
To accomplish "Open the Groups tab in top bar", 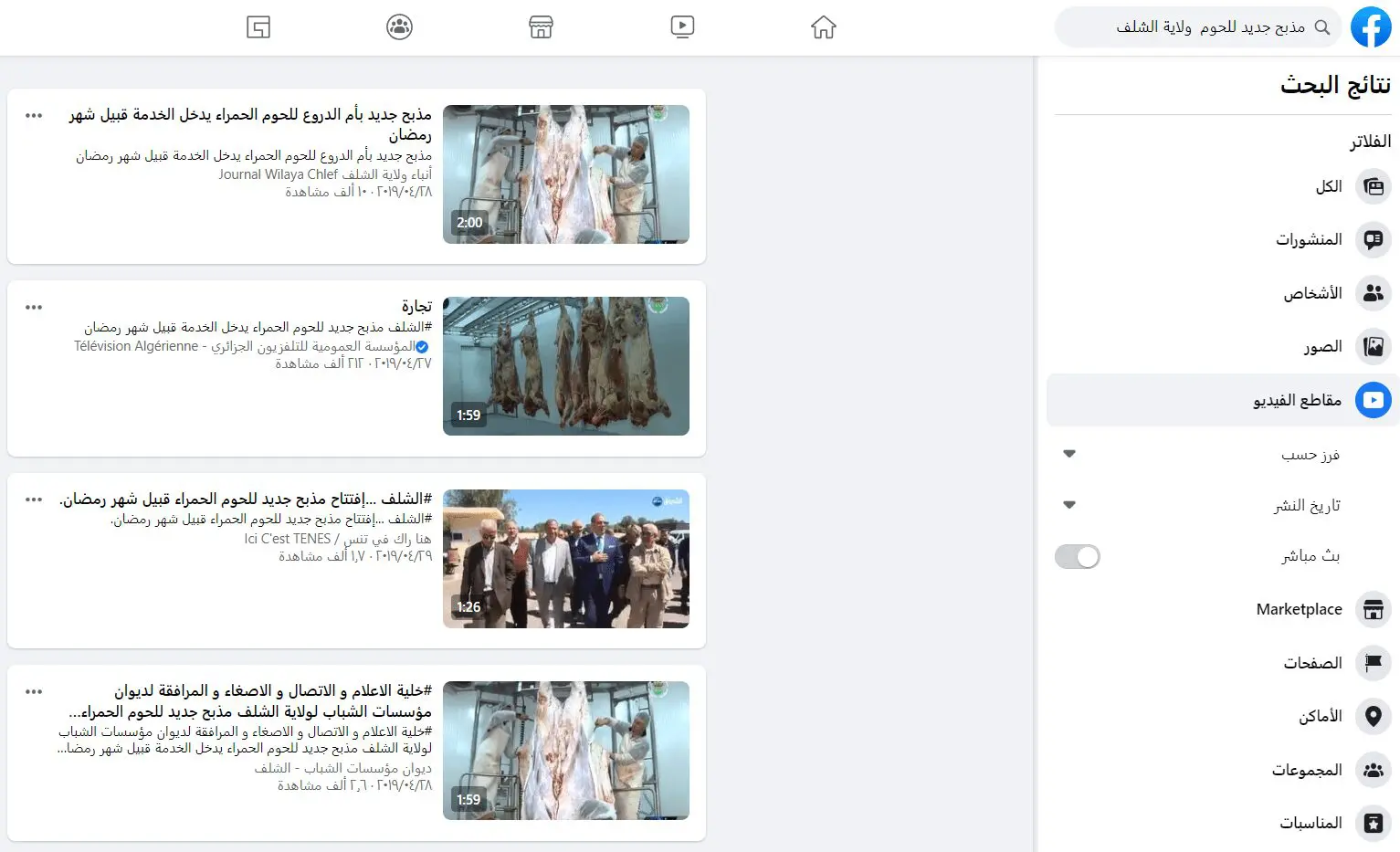I will [x=399, y=27].
